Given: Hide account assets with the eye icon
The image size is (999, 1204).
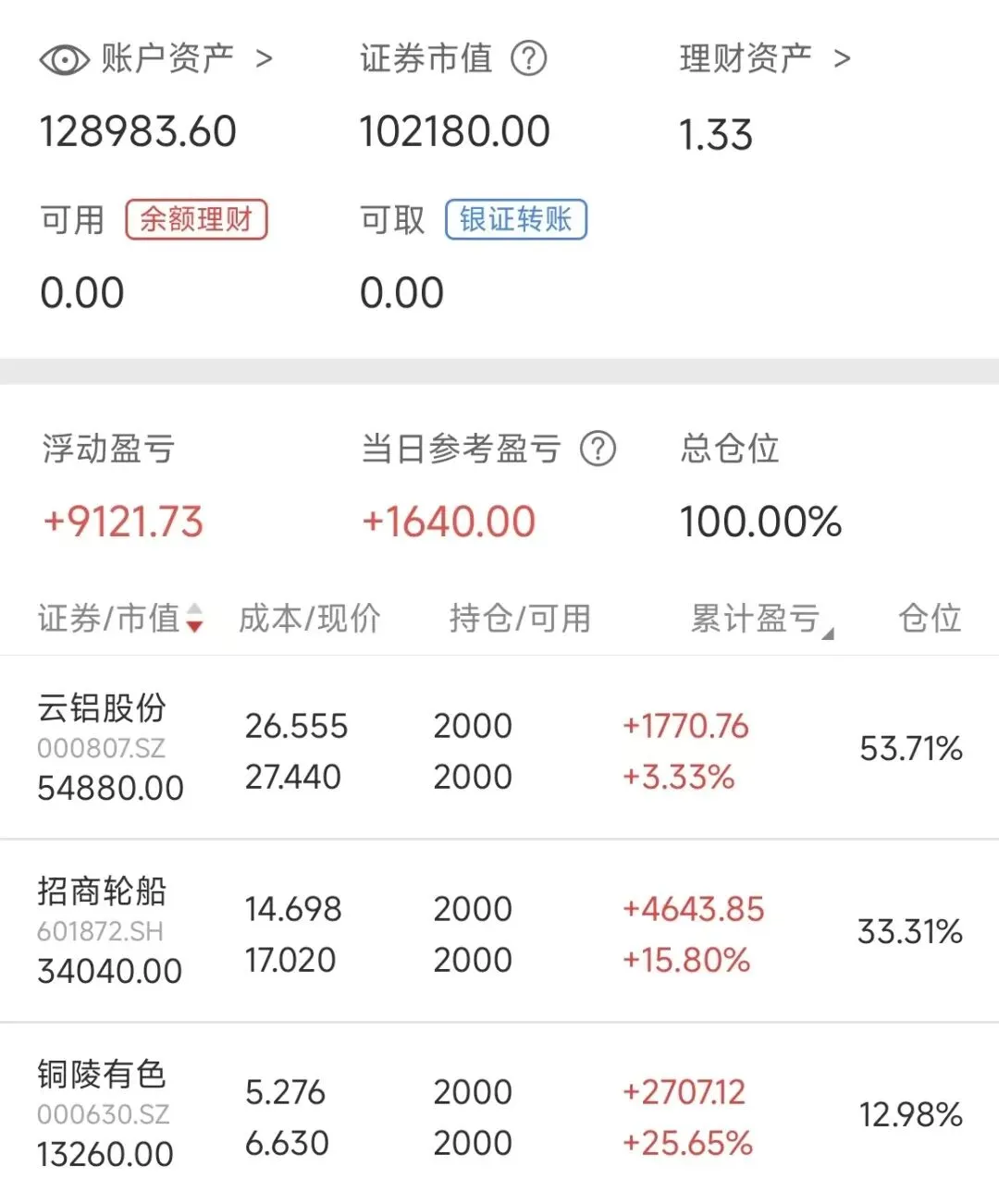Looking at the screenshot, I should [x=64, y=60].
